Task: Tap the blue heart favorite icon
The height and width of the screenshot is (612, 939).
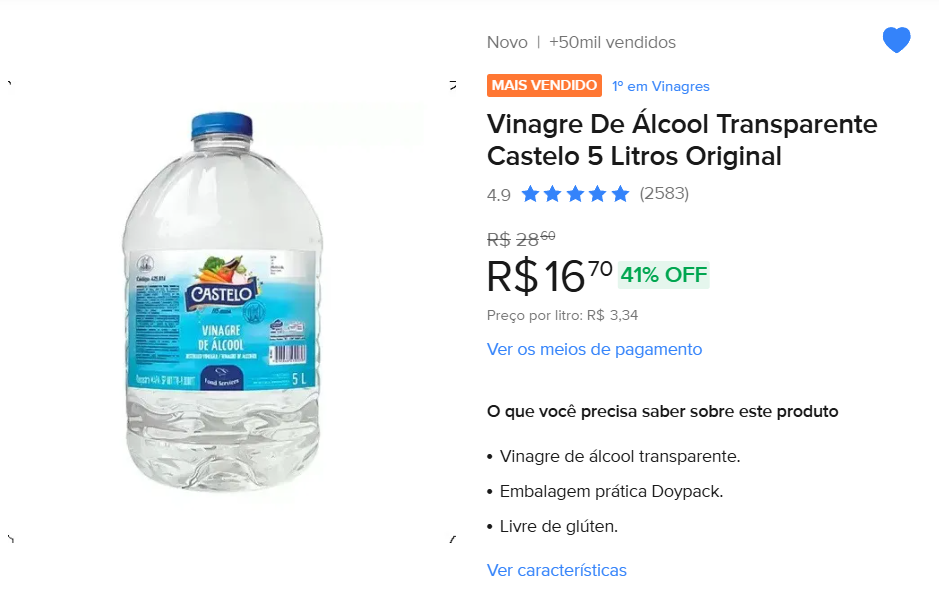Action: point(896,41)
